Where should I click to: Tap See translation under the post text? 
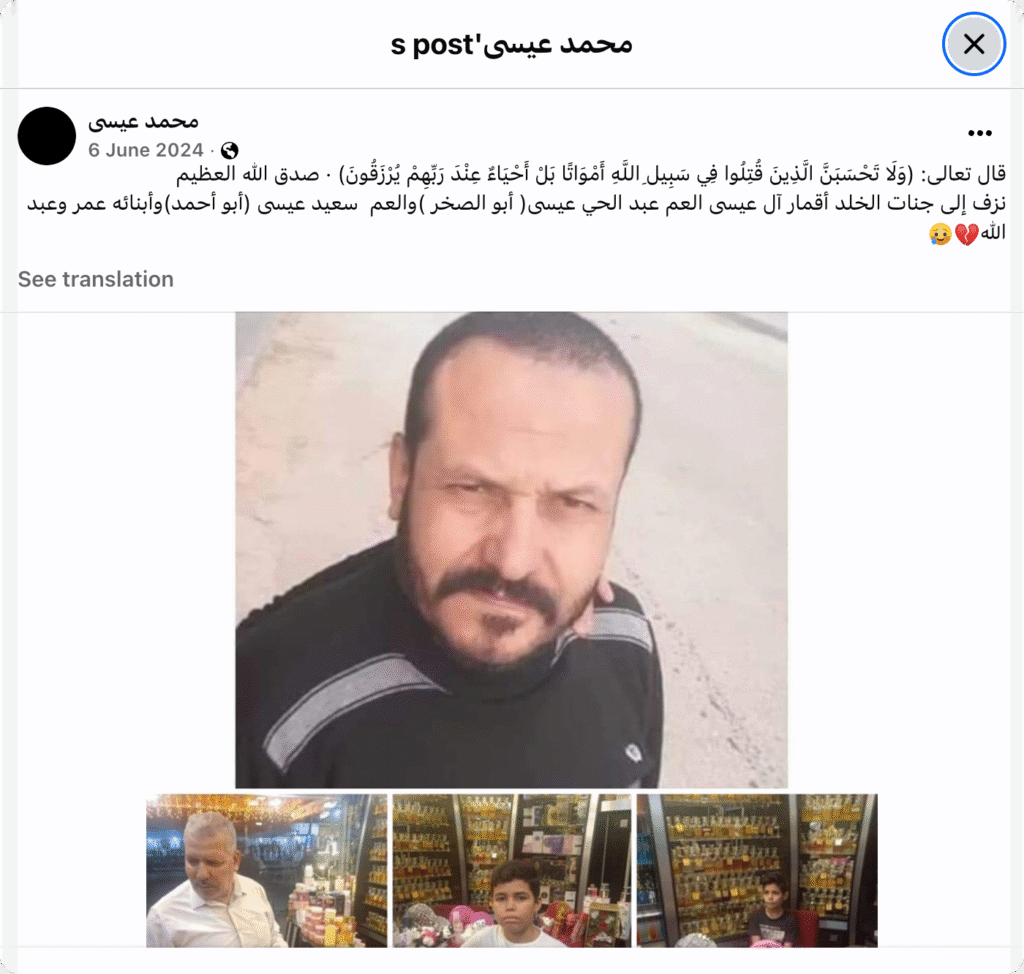(96, 279)
